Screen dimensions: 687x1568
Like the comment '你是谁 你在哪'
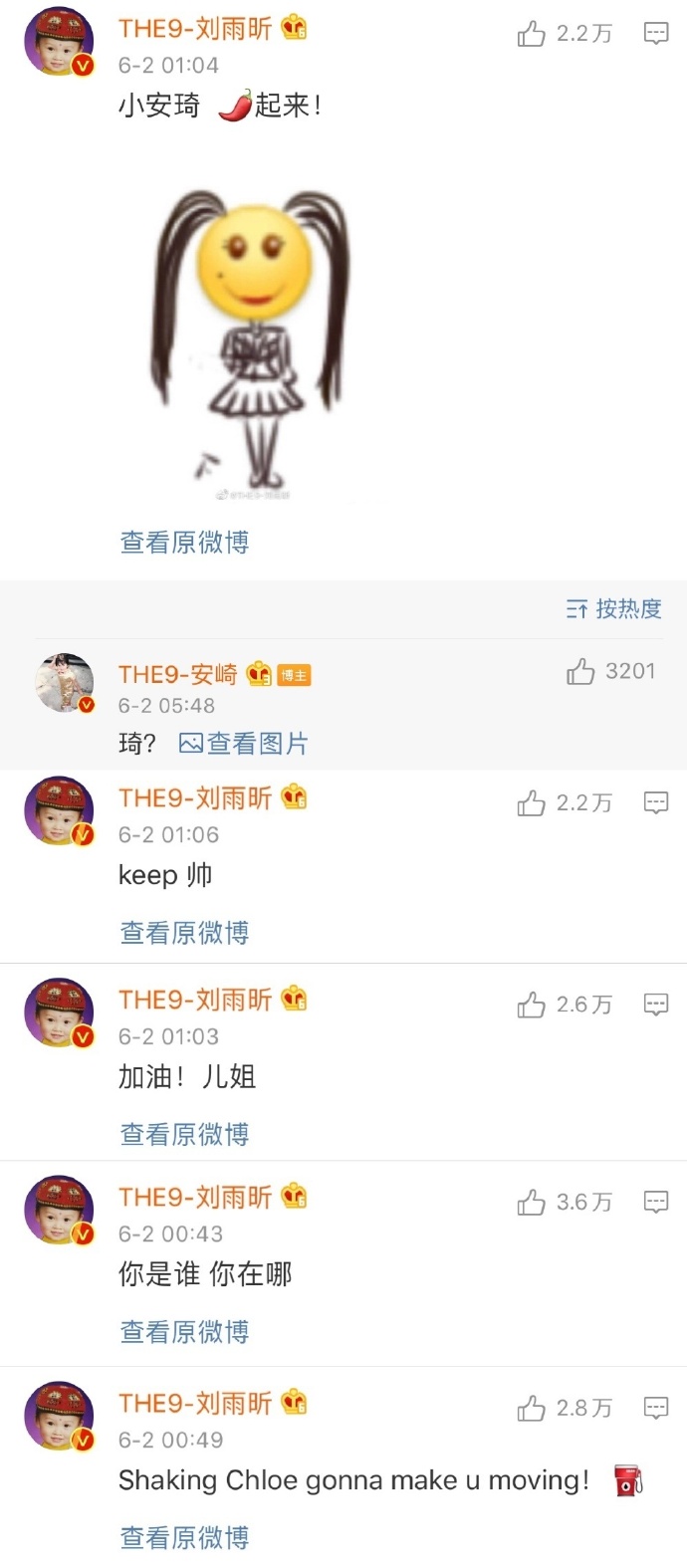pyautogui.click(x=532, y=1203)
